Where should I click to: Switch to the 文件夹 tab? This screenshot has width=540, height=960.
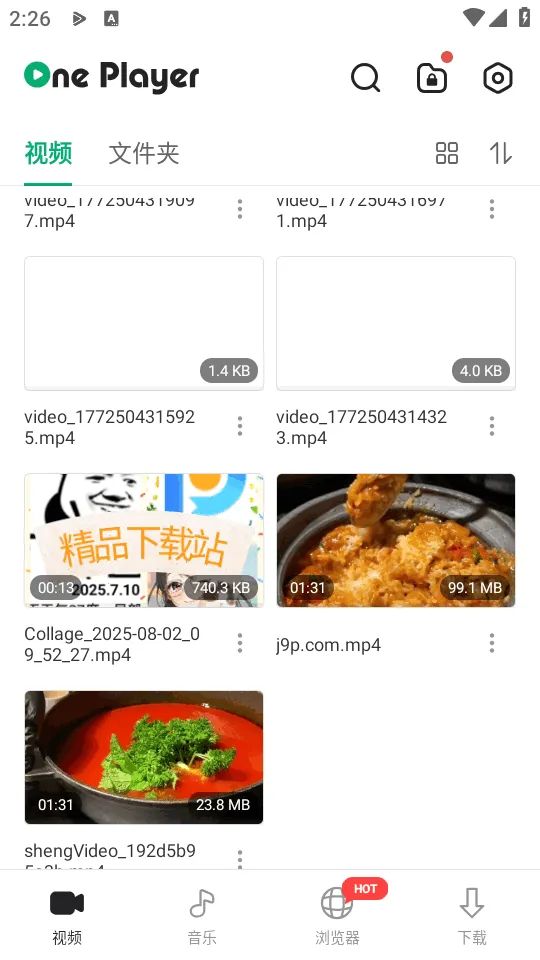click(144, 153)
